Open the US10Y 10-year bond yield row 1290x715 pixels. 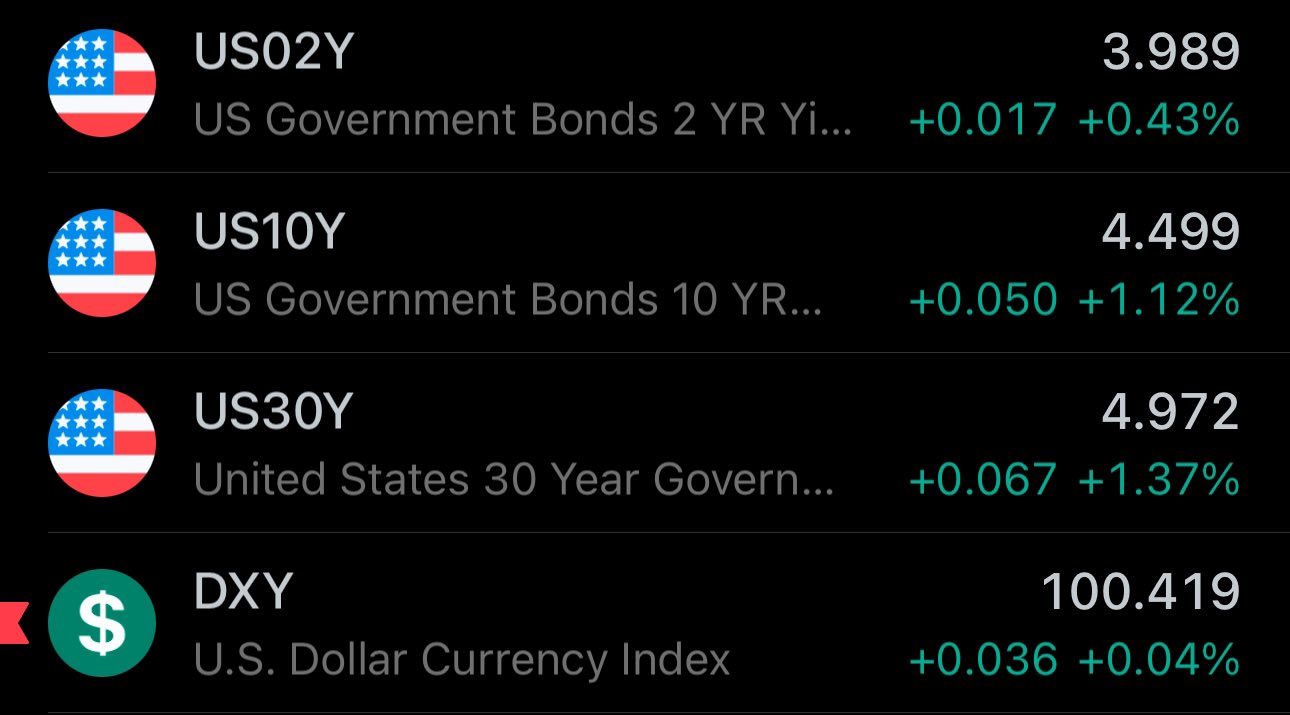(x=640, y=265)
